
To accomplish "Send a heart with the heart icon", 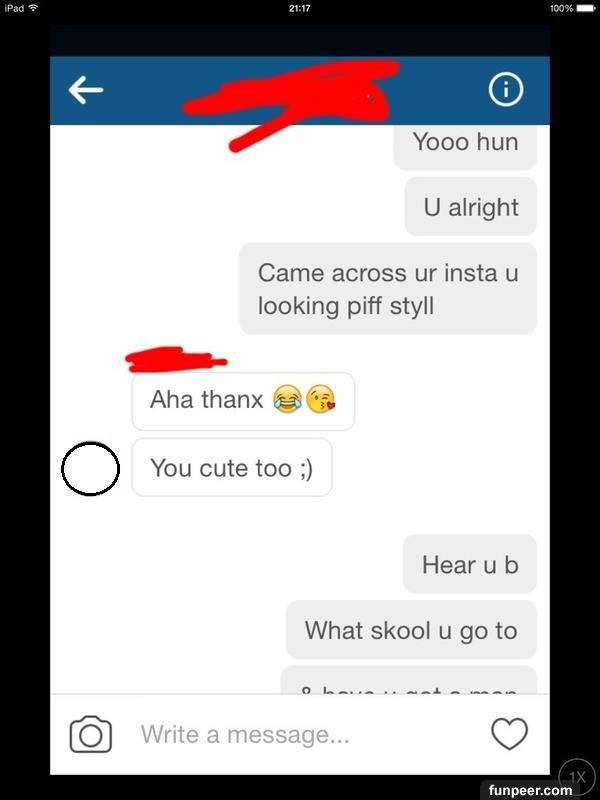I will [x=509, y=735].
